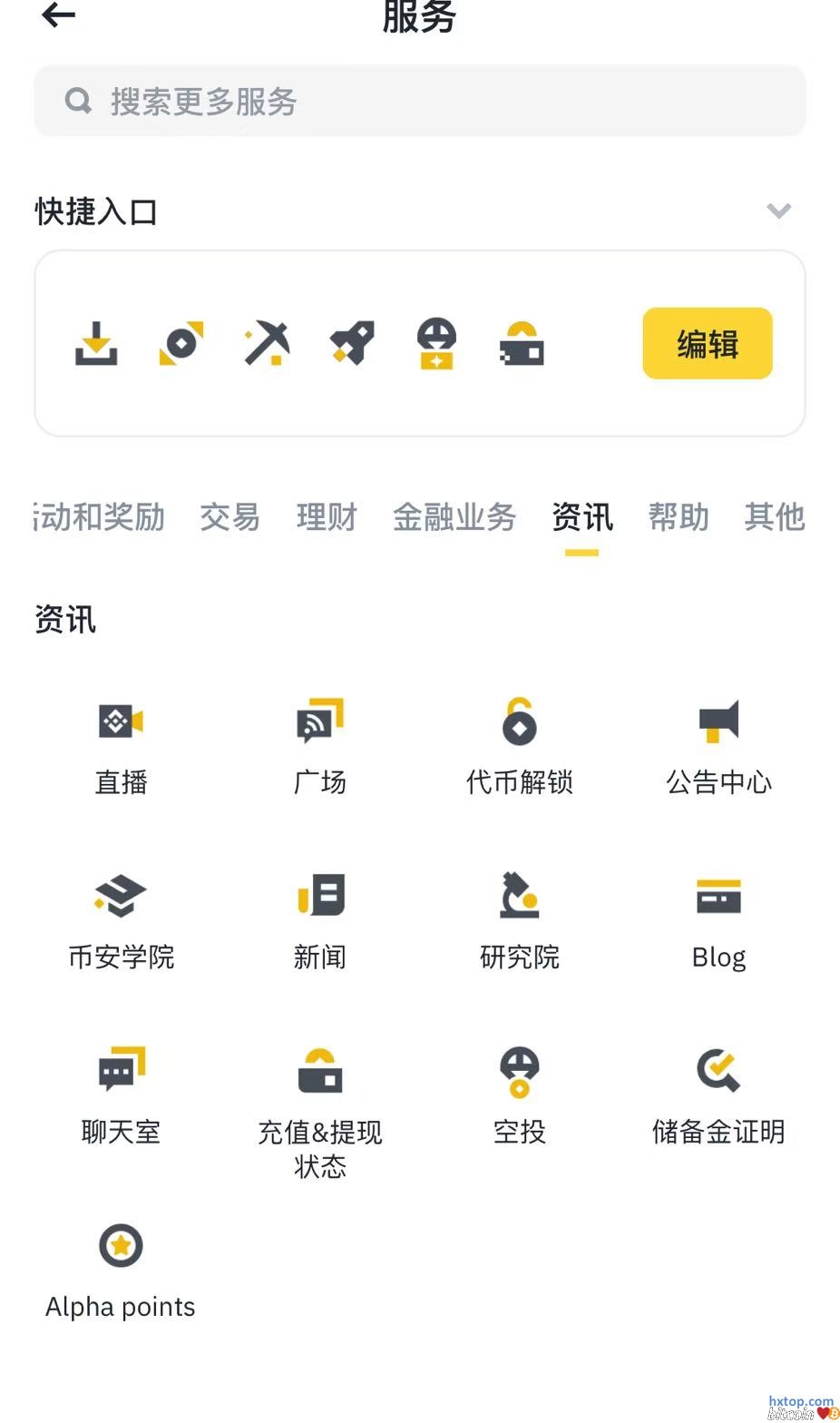Open the 公告中心 announcements

(x=718, y=744)
